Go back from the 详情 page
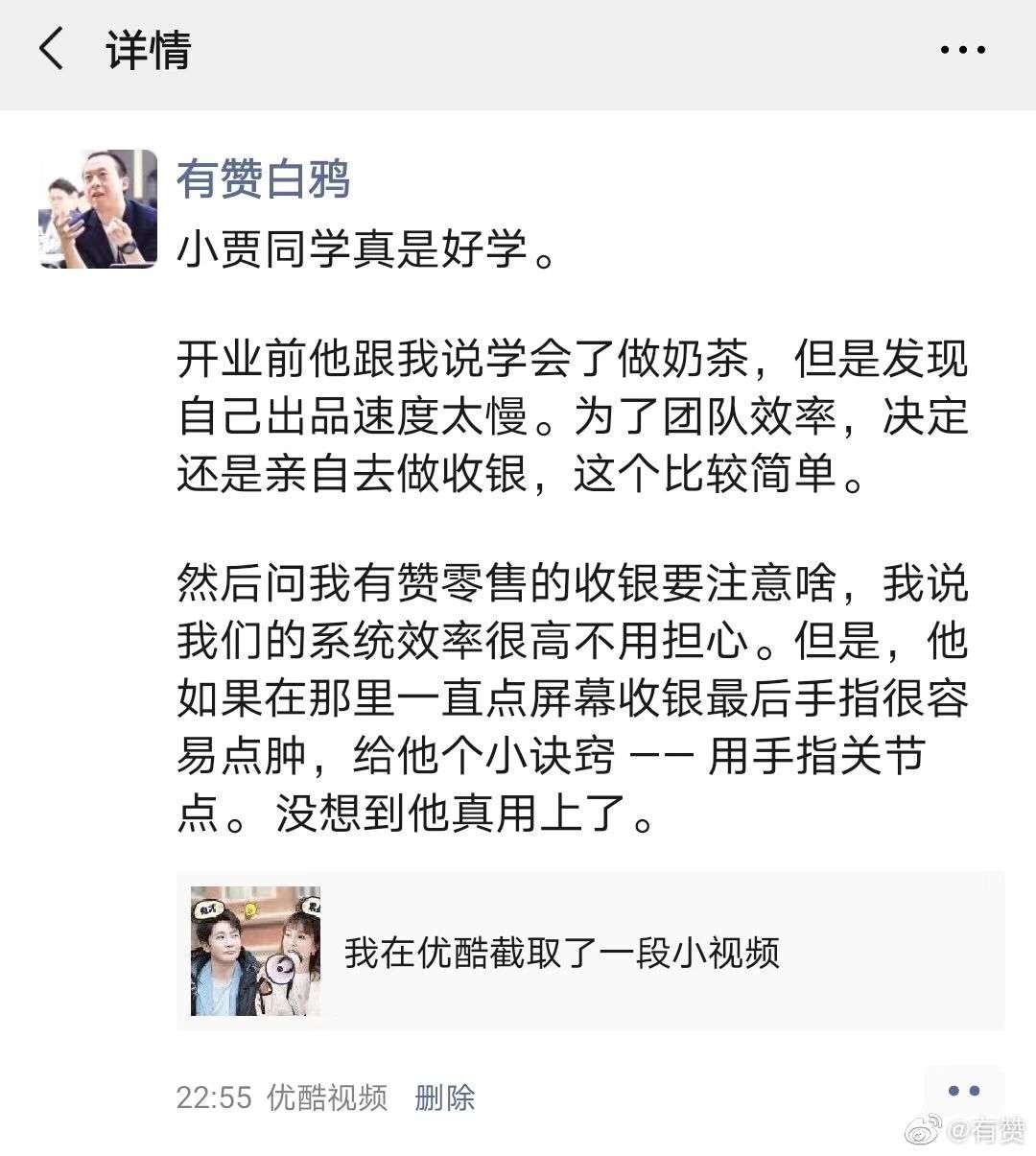This screenshot has width=1036, height=1156. (51, 48)
